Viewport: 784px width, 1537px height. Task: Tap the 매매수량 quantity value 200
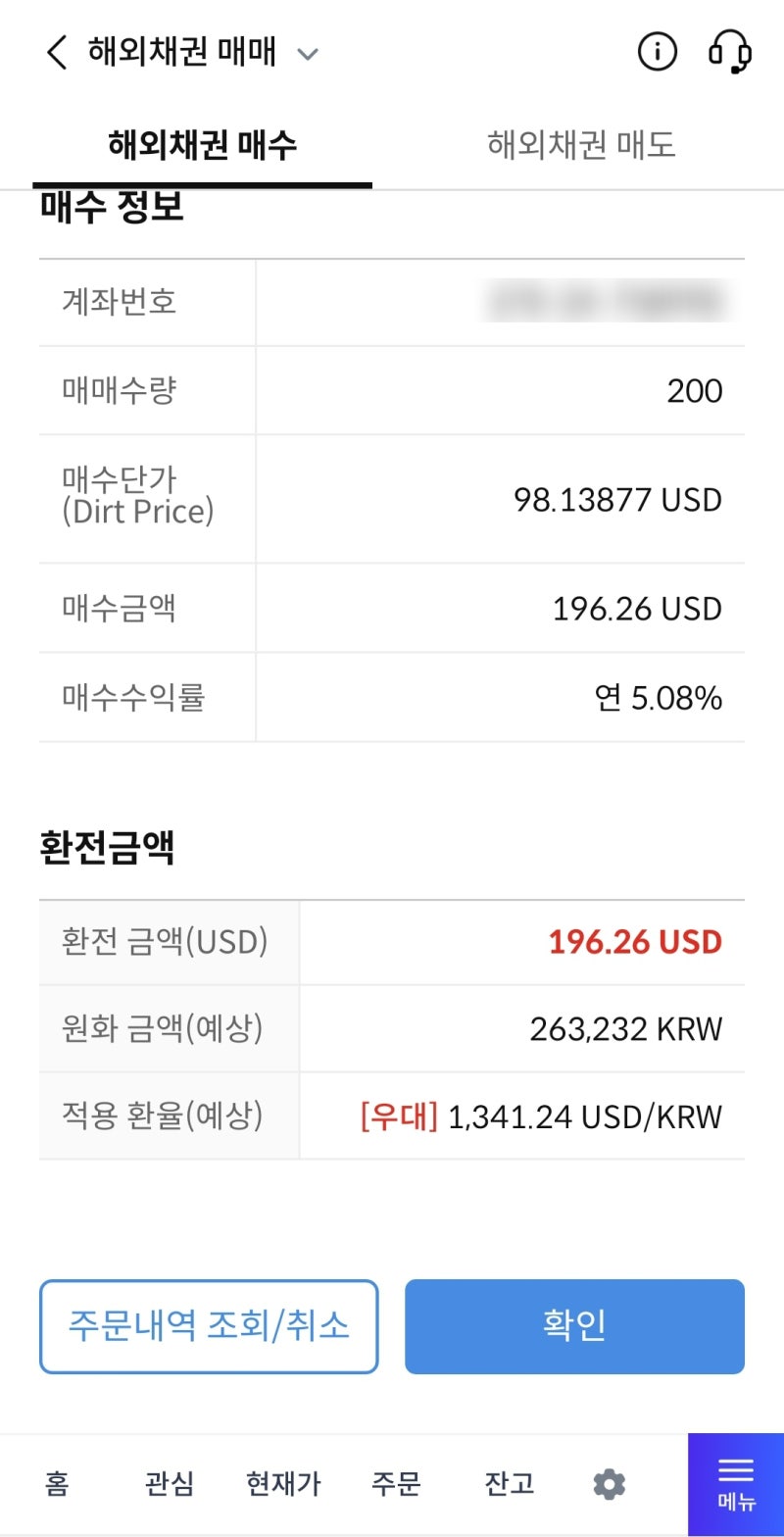point(696,390)
